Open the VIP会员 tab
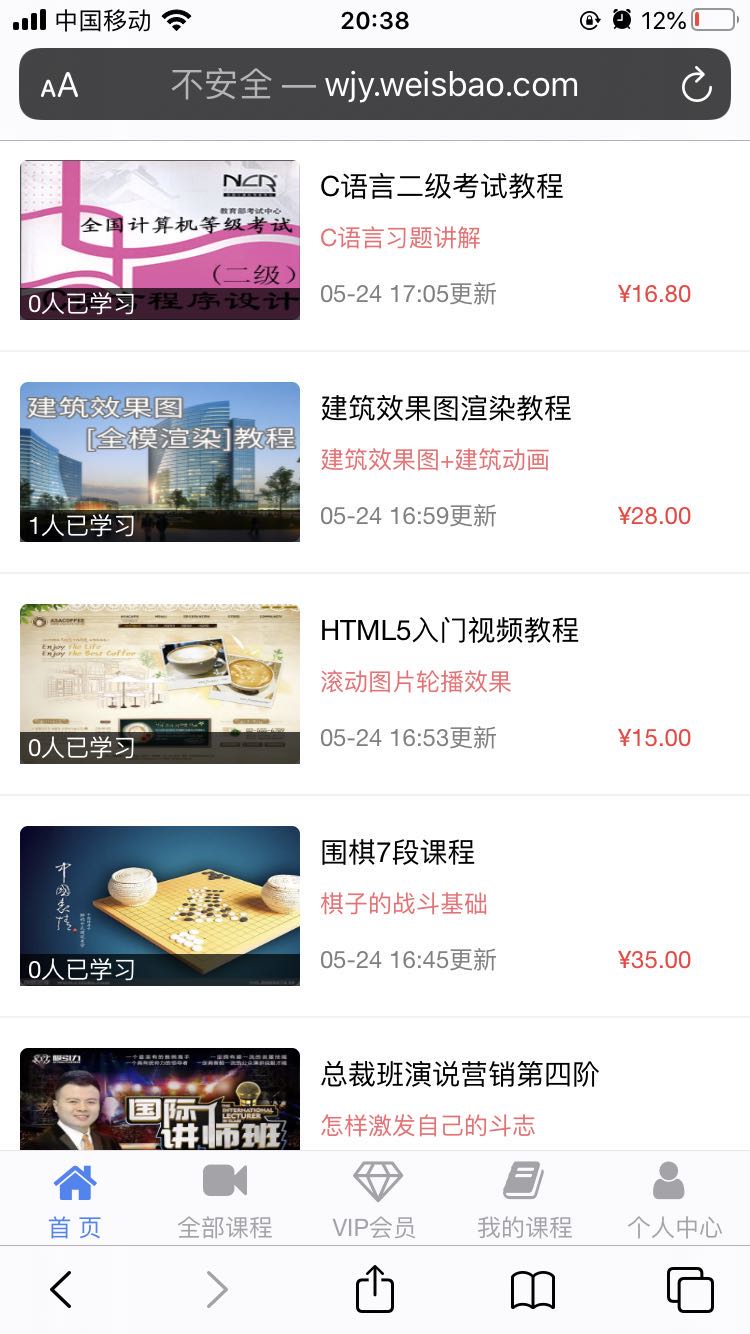750x1334 pixels. point(374,1200)
